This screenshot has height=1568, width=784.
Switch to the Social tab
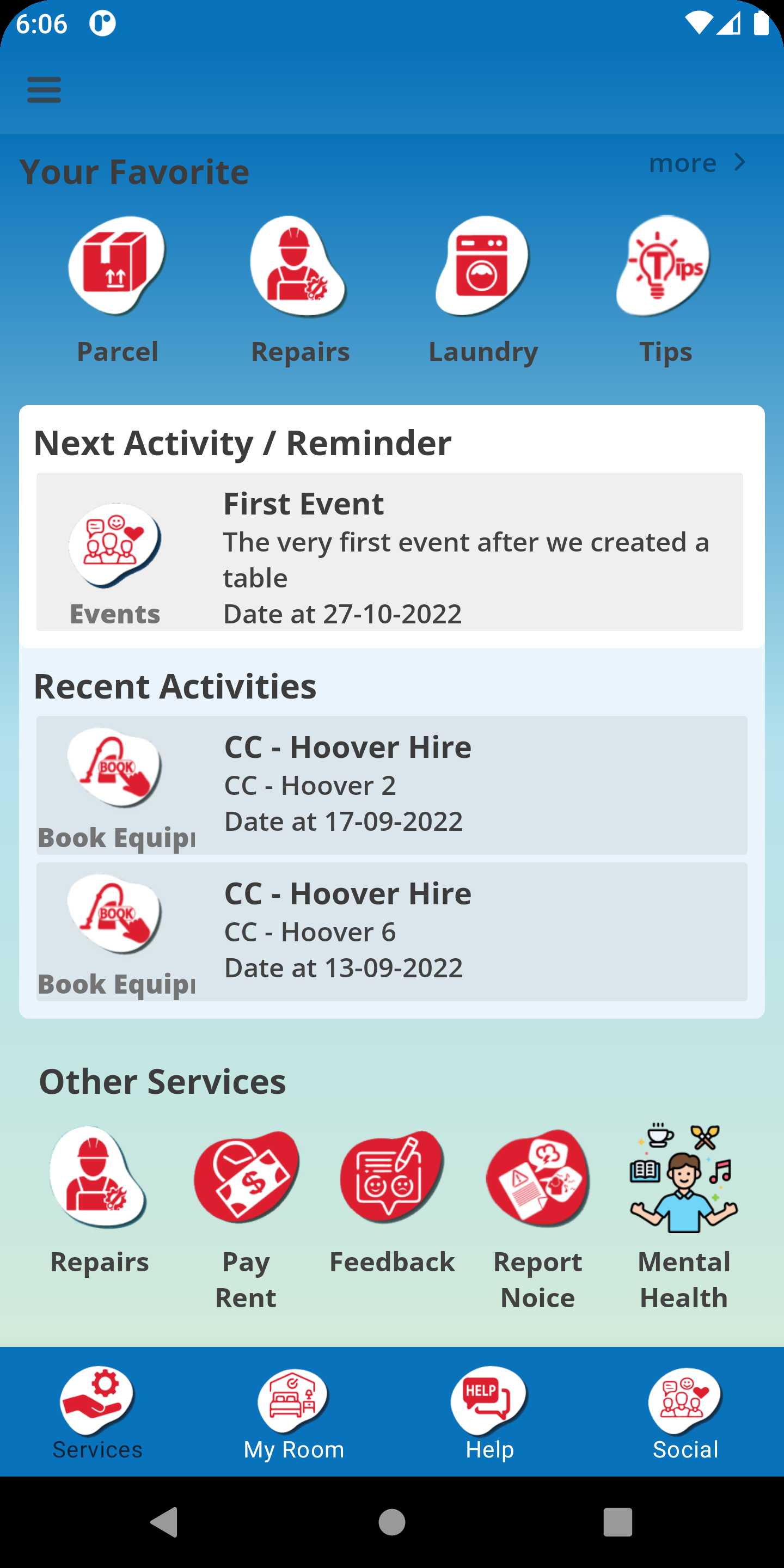(x=685, y=1412)
